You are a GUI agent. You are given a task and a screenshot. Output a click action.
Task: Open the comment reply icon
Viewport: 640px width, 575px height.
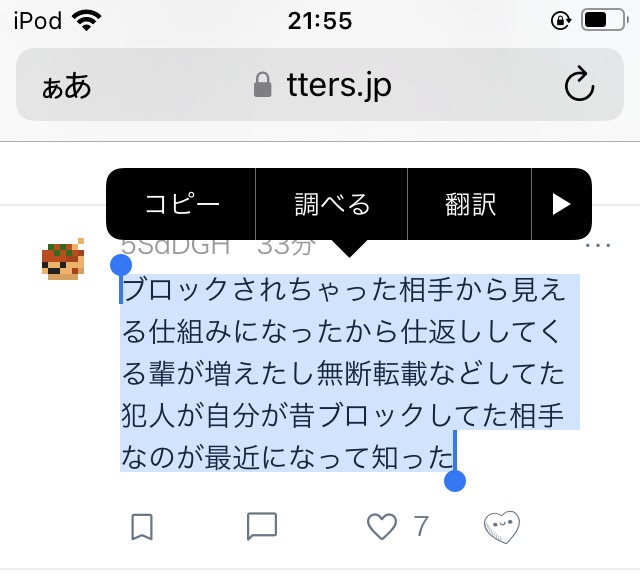coord(262,526)
